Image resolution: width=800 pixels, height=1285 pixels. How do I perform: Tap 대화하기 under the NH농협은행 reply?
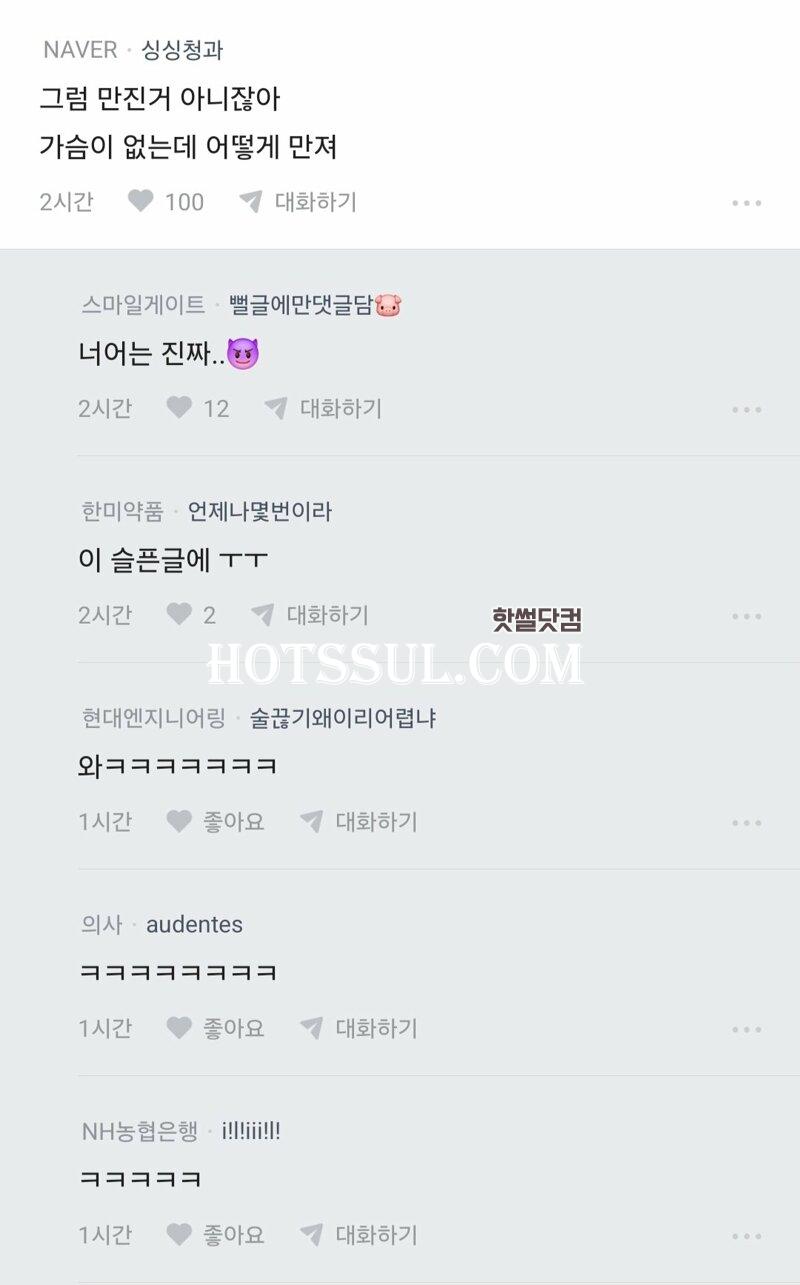tap(359, 1235)
